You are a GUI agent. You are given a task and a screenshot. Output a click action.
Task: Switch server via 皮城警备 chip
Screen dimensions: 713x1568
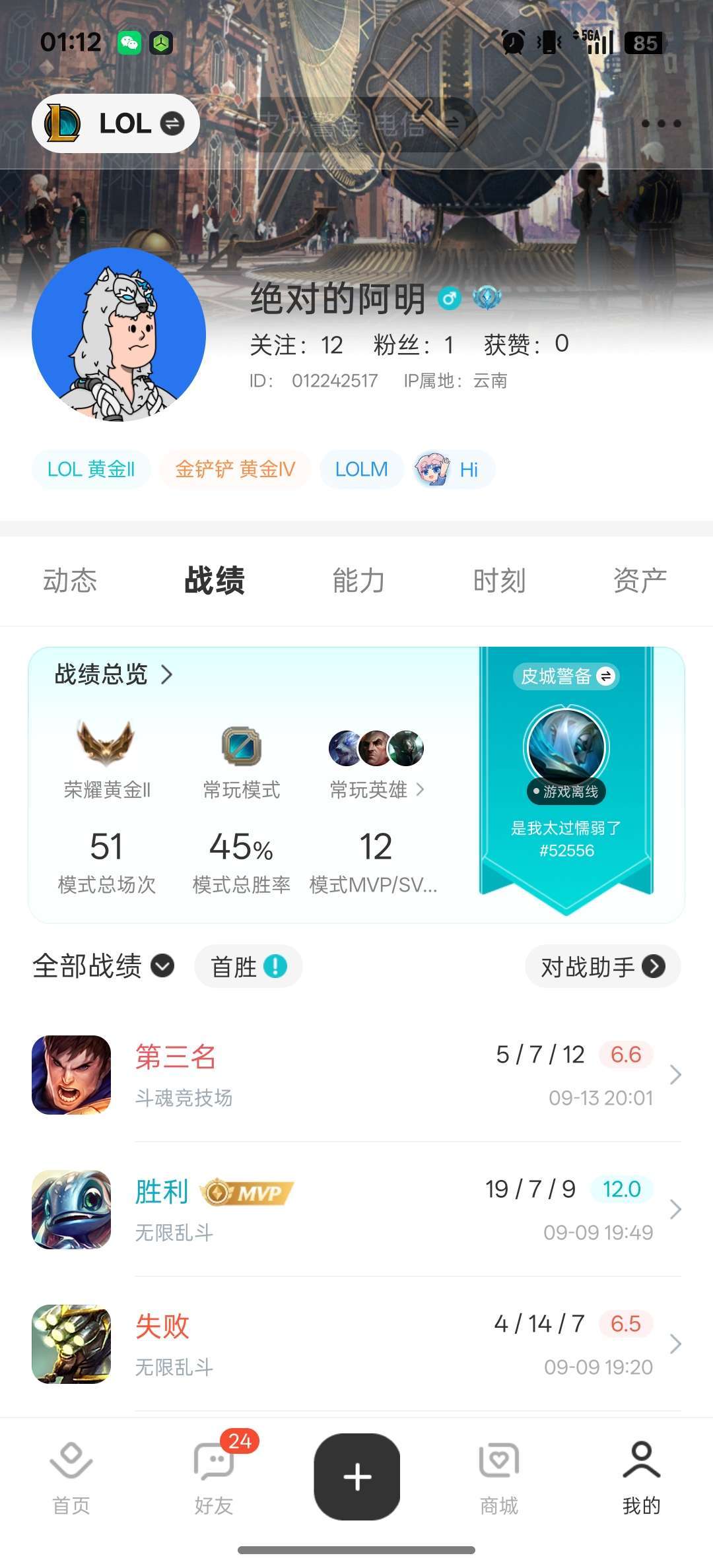[566, 676]
